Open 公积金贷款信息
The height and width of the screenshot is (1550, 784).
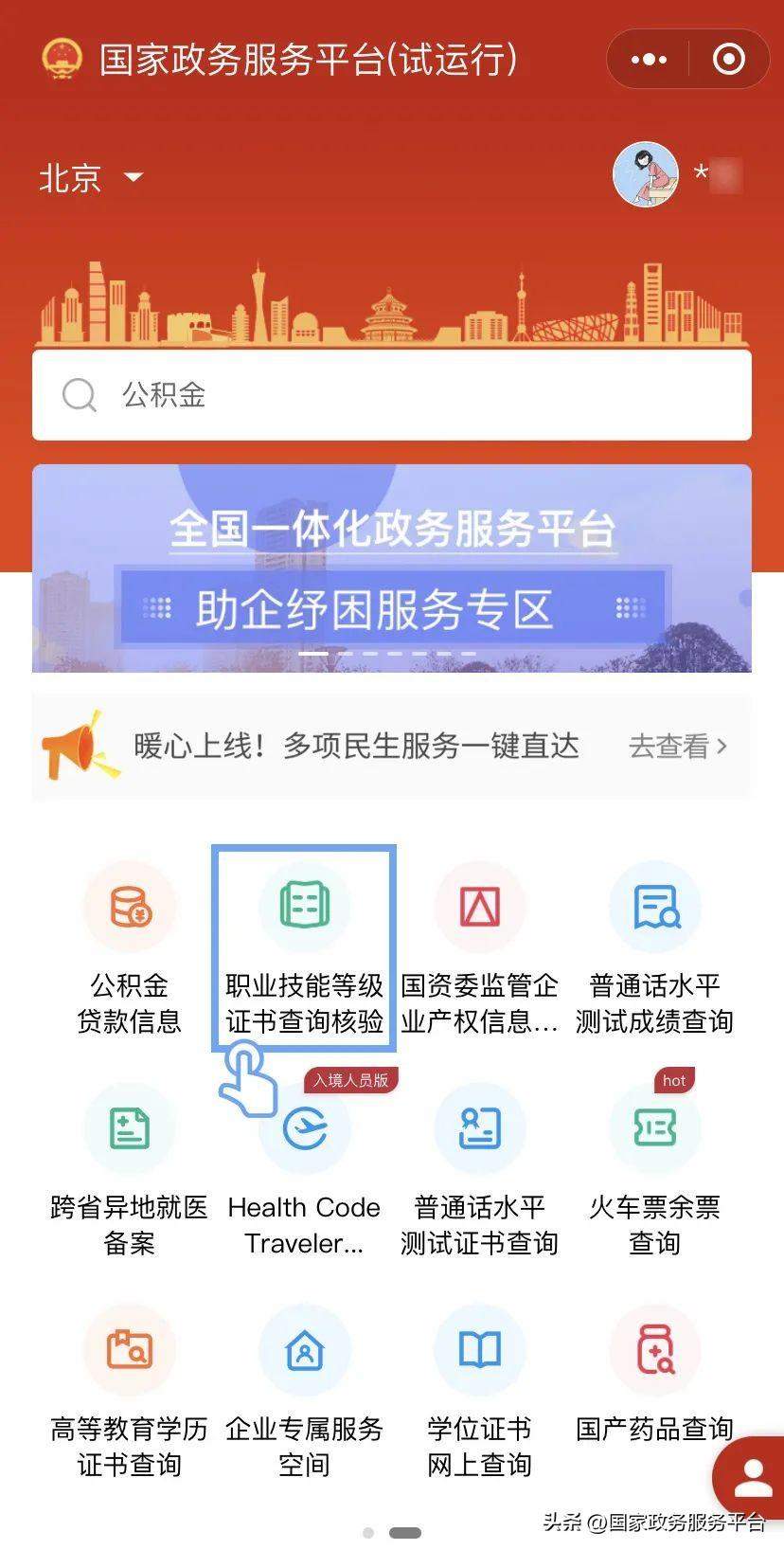tap(130, 947)
